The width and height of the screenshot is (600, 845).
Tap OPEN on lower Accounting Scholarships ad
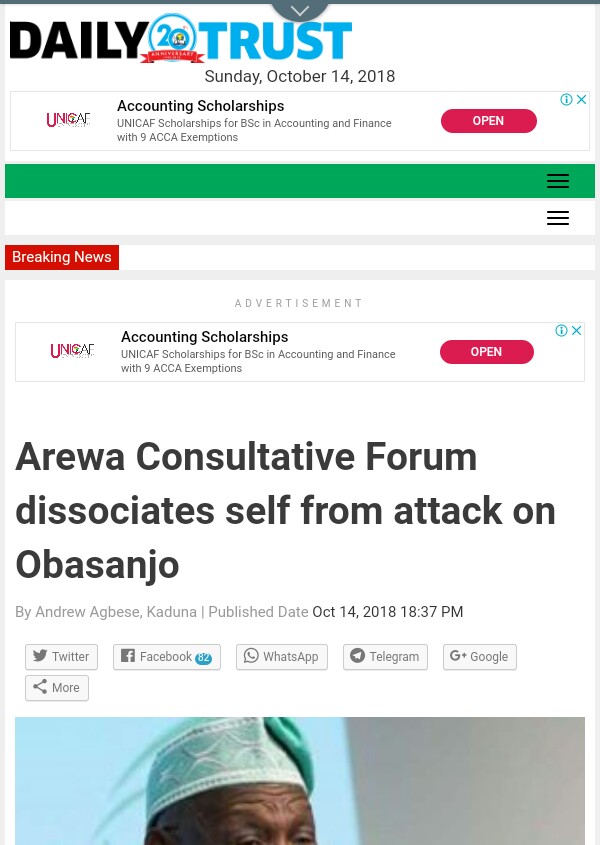(x=486, y=352)
